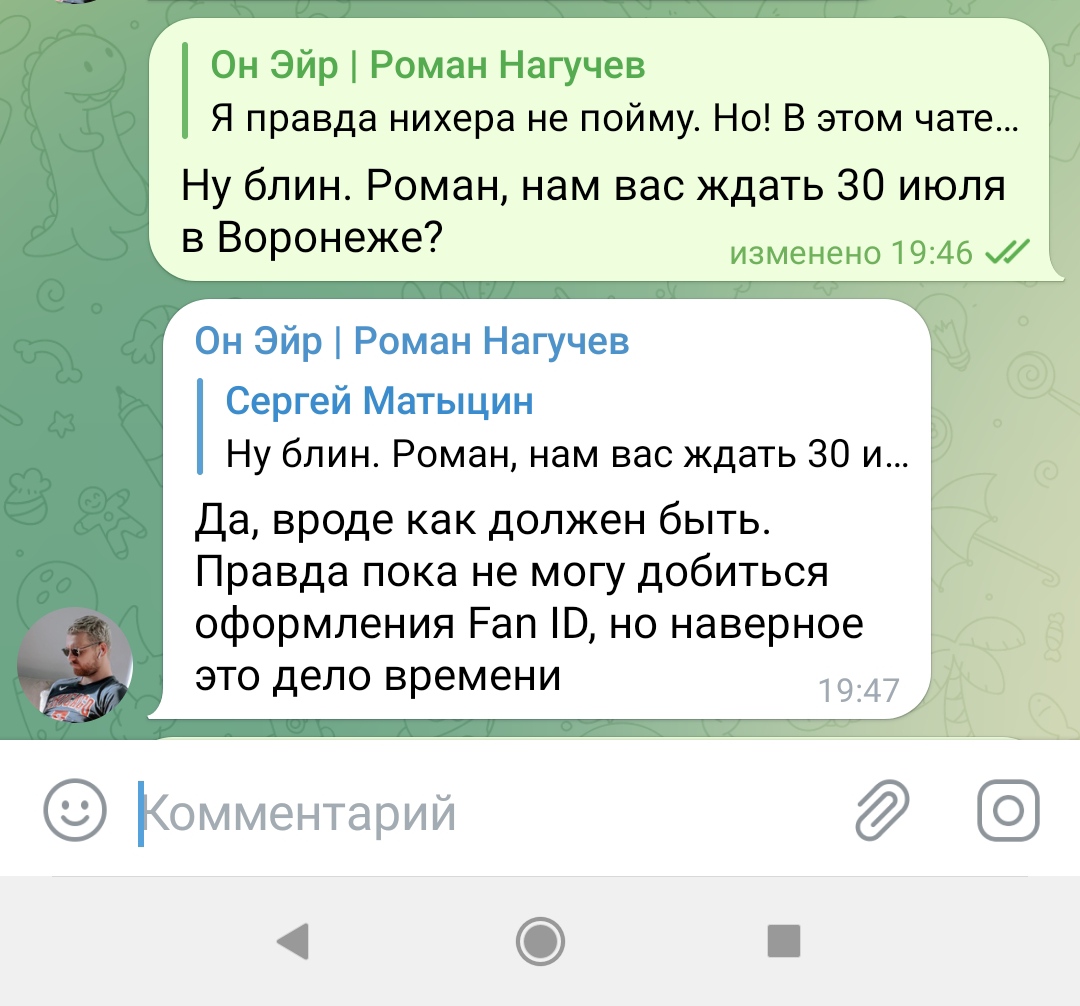Open the recent apps overview
The width and height of the screenshot is (1080, 1006).
783,941
